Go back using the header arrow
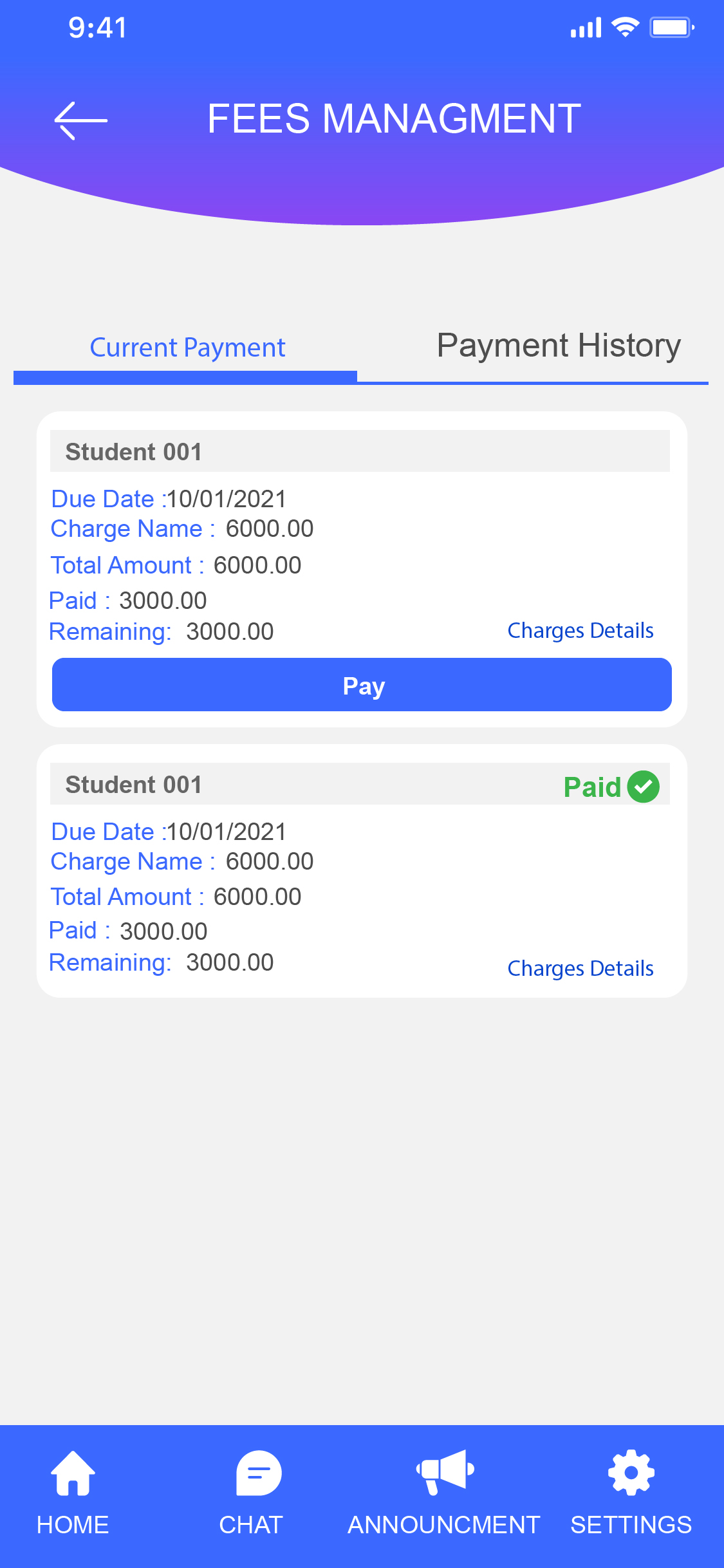The image size is (724, 1568). click(80, 120)
